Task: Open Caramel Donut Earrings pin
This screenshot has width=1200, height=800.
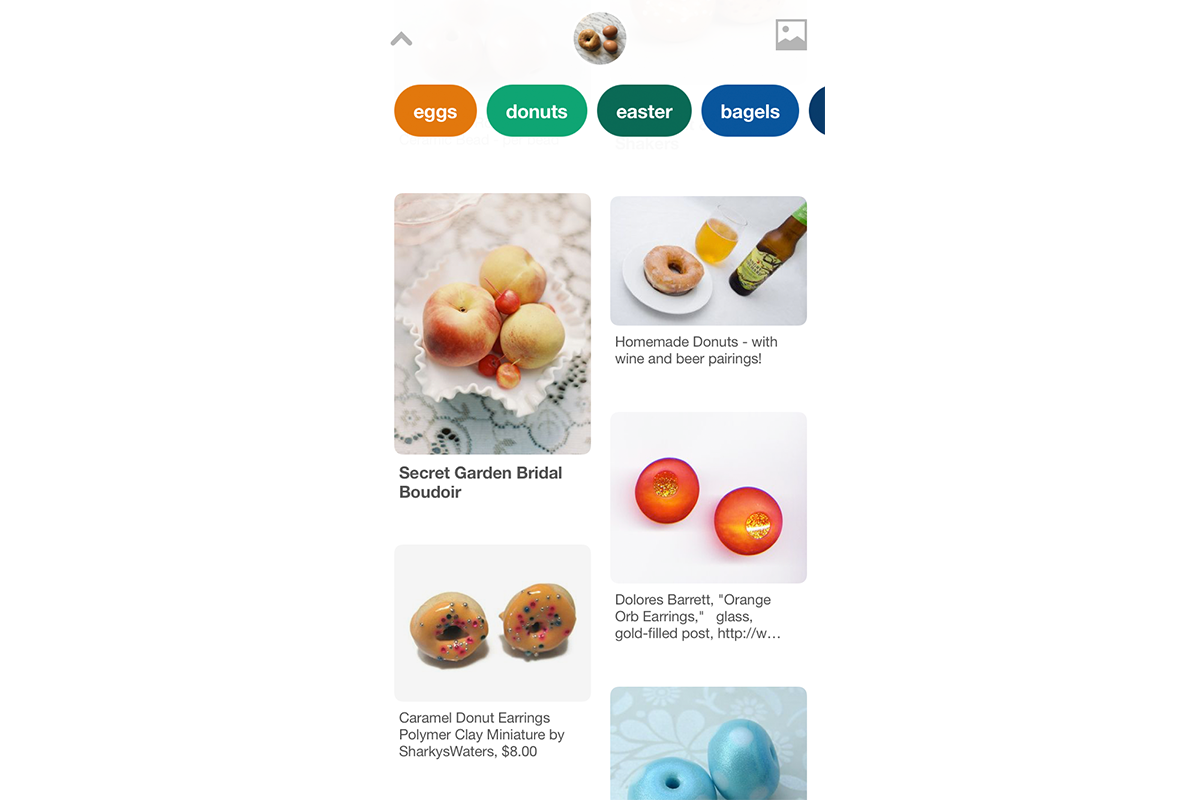Action: (x=492, y=623)
